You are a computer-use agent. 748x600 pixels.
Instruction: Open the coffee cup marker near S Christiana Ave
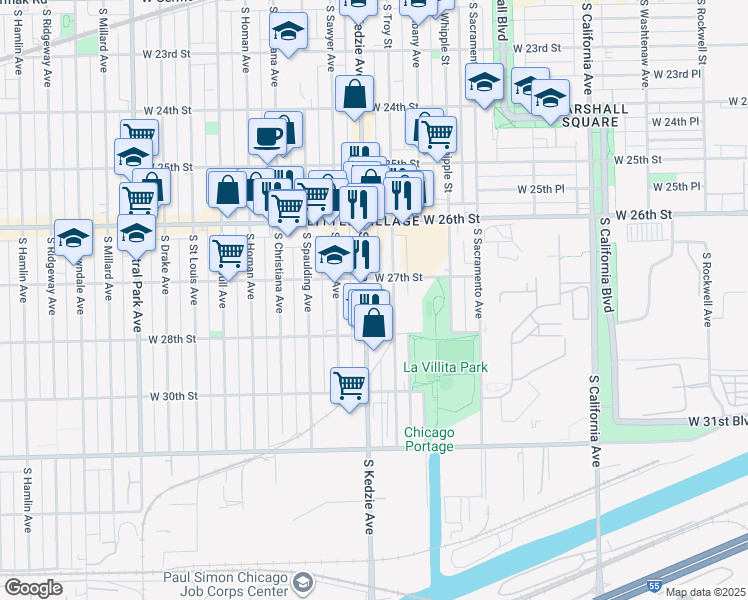(267, 135)
